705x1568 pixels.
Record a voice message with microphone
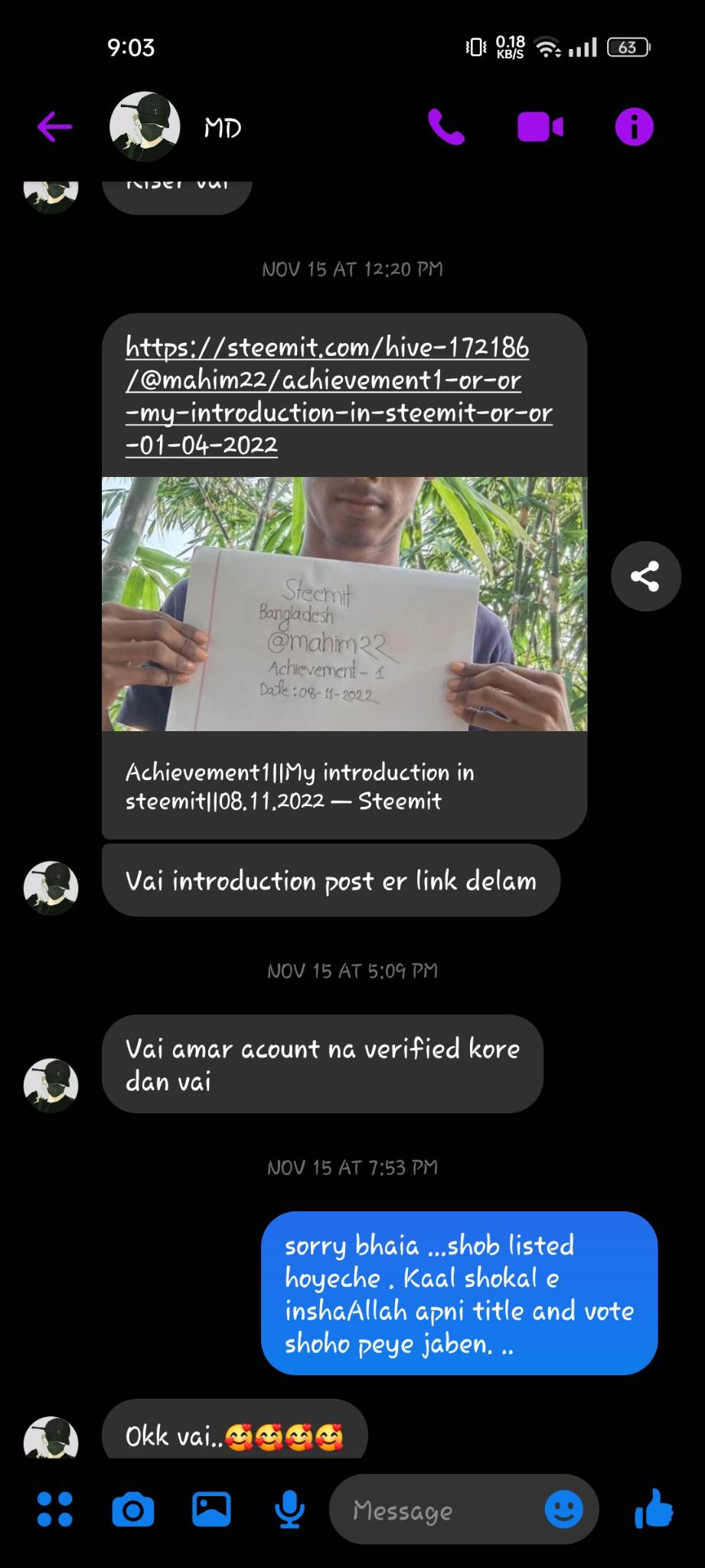(290, 1511)
